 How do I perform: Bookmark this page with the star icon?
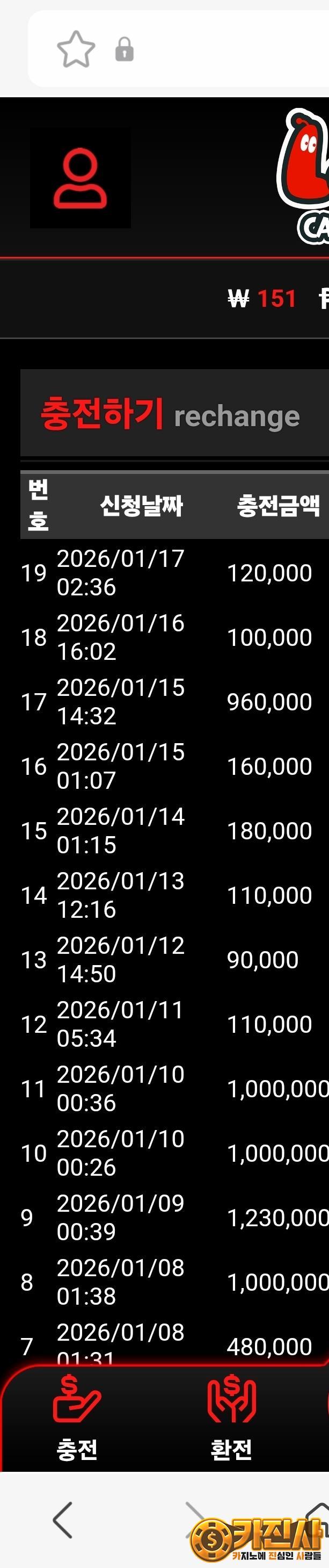[76, 49]
